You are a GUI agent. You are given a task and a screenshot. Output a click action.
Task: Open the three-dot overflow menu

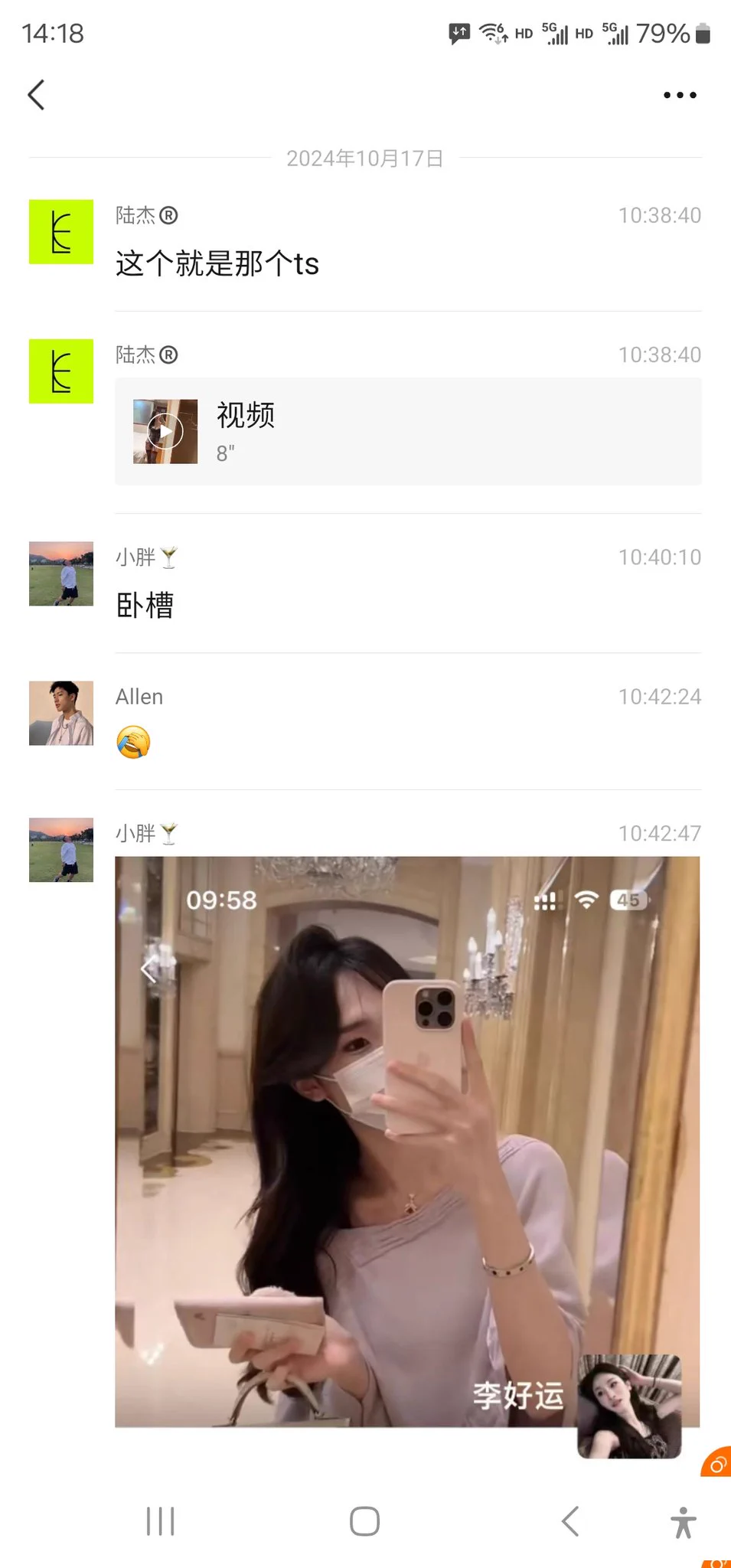point(679,95)
